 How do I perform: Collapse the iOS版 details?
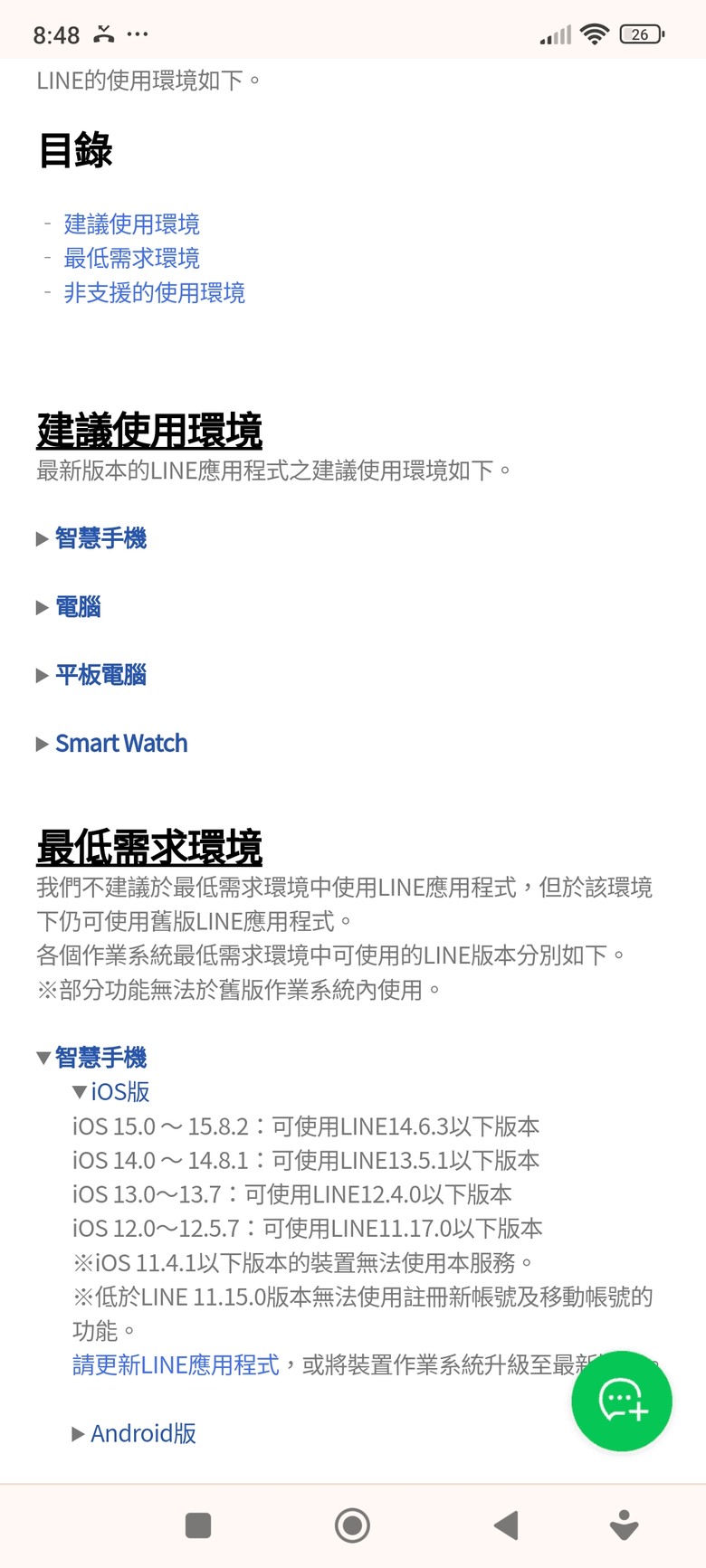[x=119, y=1091]
